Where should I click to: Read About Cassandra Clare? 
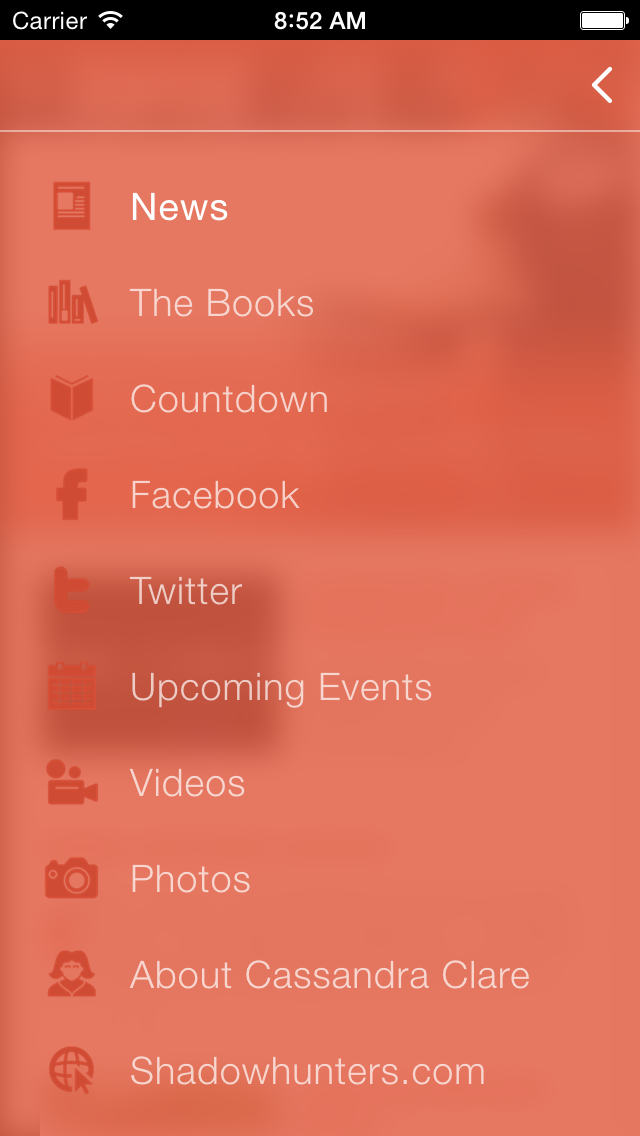click(x=329, y=975)
